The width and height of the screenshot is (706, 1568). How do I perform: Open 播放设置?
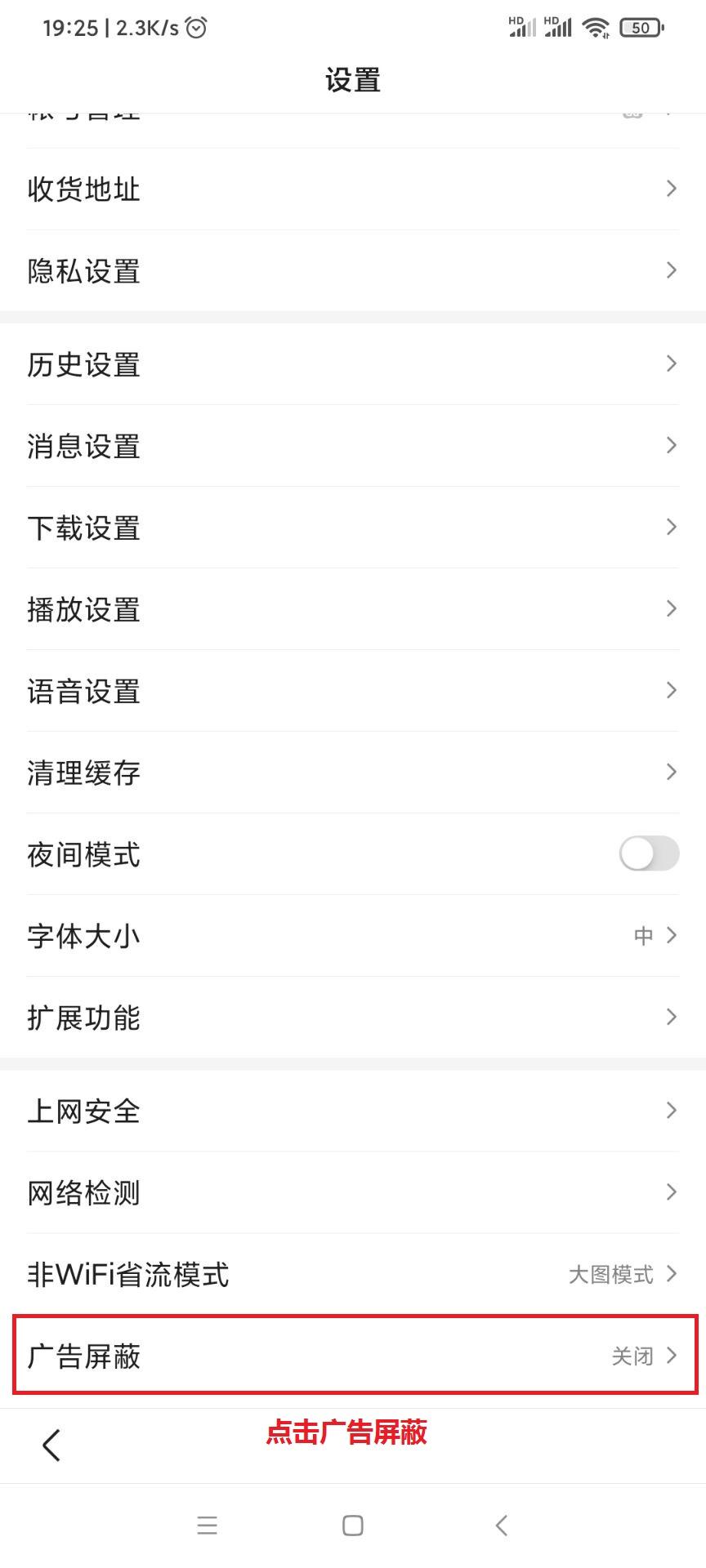point(353,609)
